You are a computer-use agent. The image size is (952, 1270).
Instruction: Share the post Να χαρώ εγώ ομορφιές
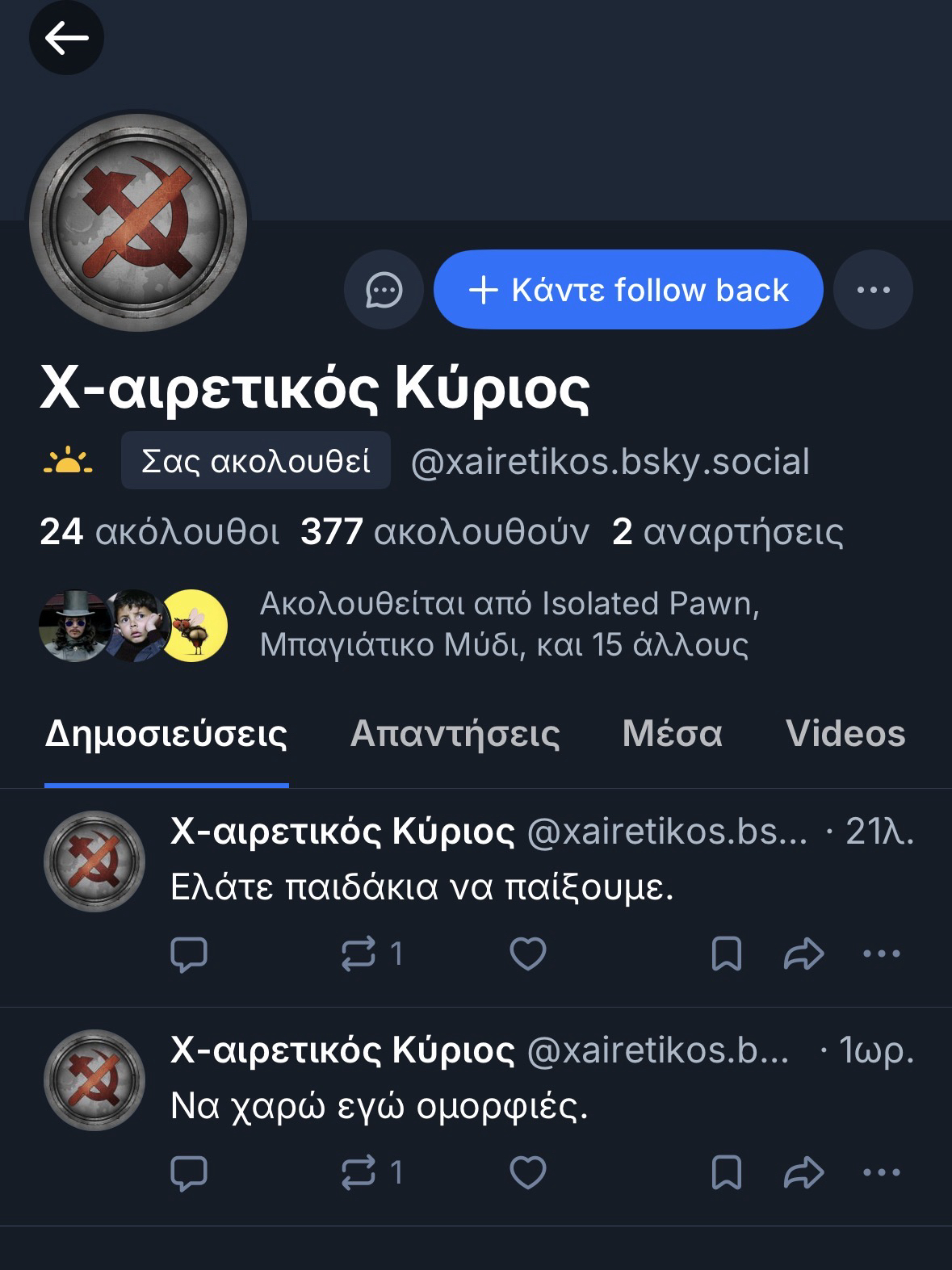click(803, 1172)
